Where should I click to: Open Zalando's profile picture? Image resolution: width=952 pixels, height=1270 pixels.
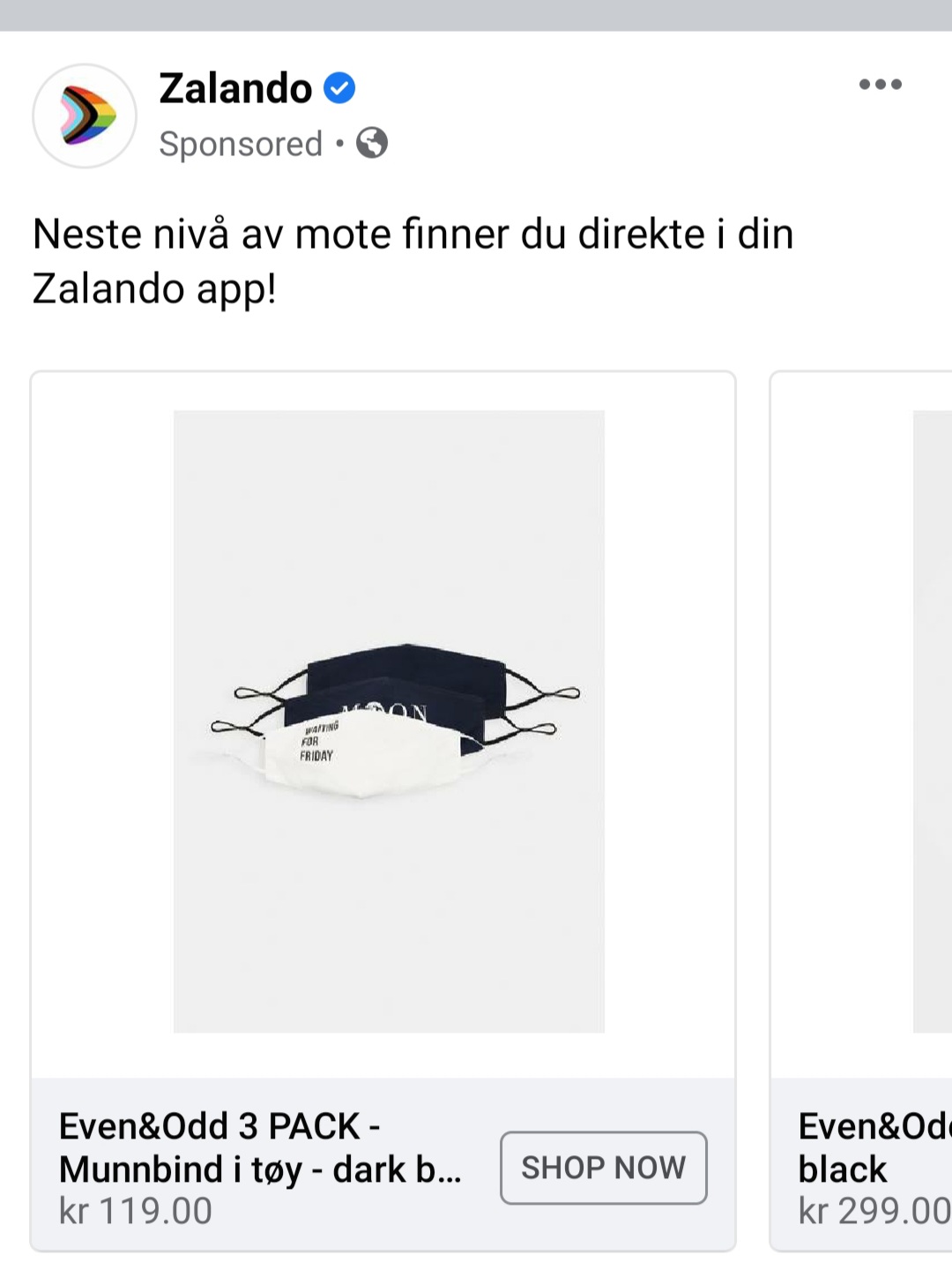point(85,116)
